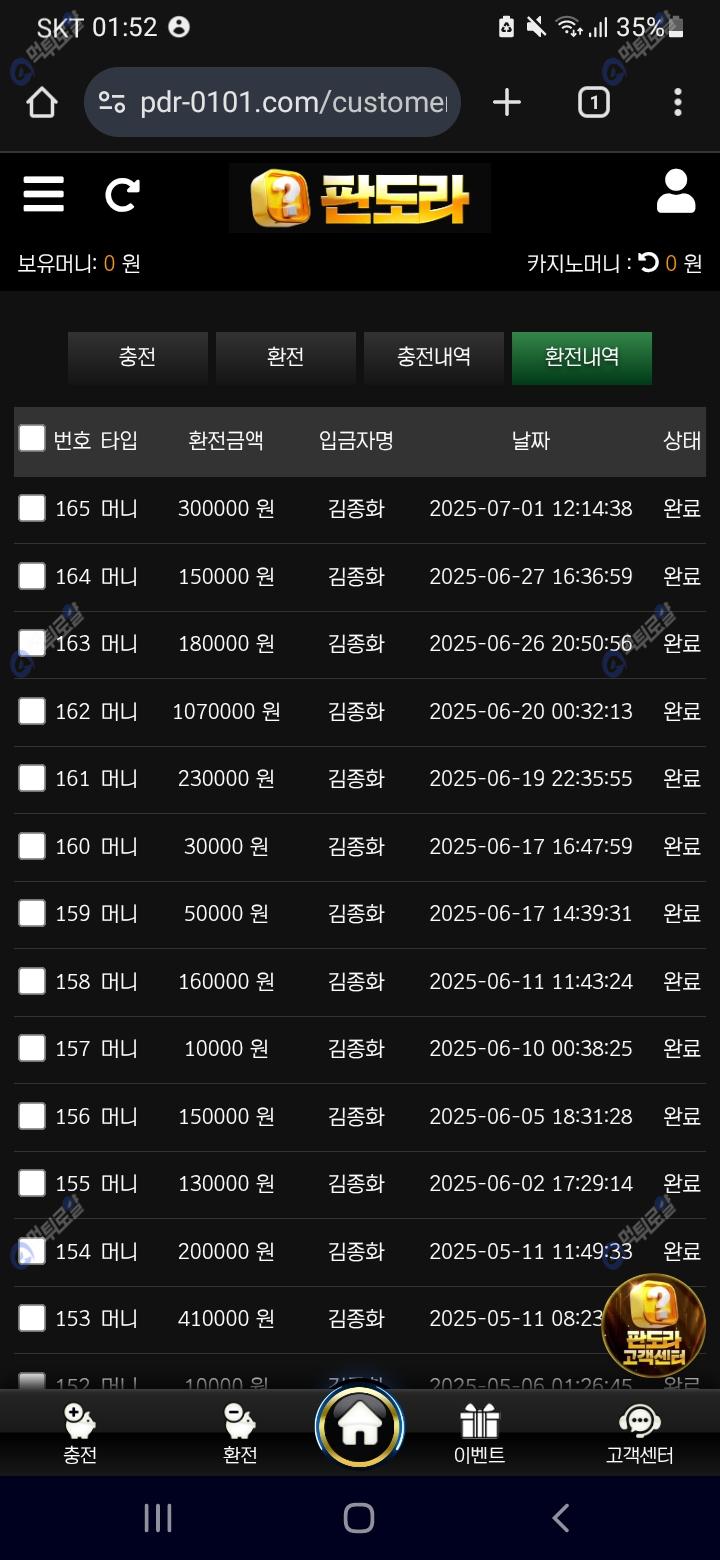
Task: Open the browser overflow menu
Action: pos(678,102)
